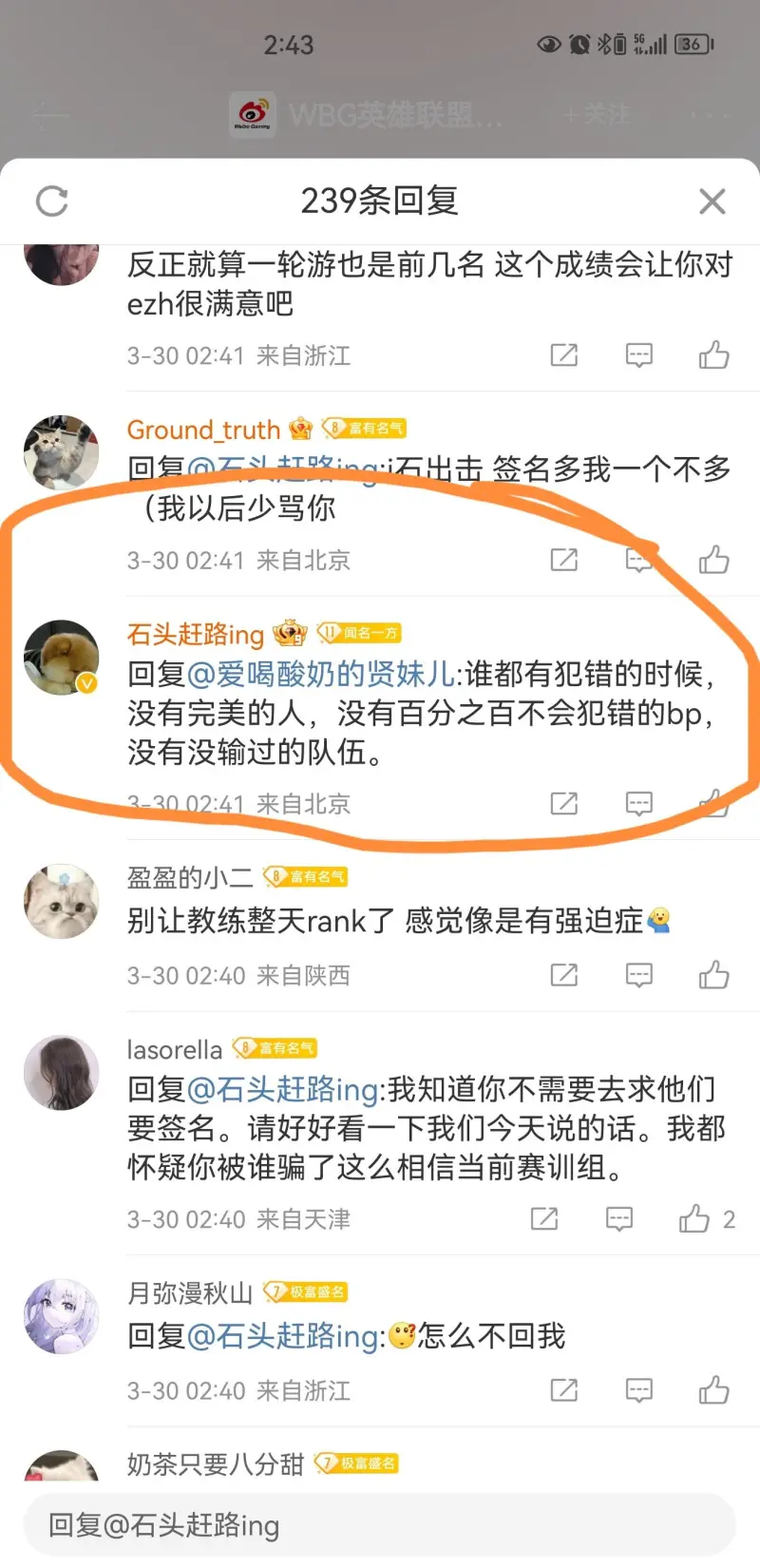View 盈盈的小二's avatar profile
760x1568 pixels.
click(61, 901)
